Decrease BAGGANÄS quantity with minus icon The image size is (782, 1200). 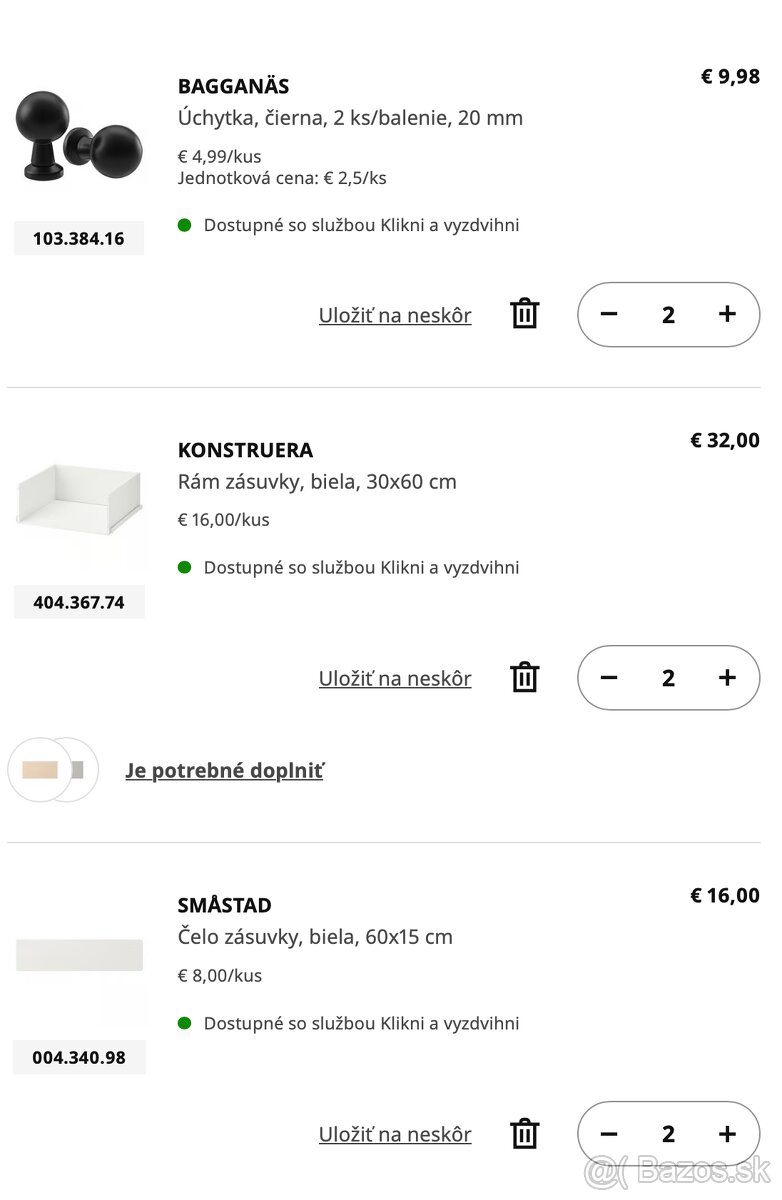click(x=609, y=314)
